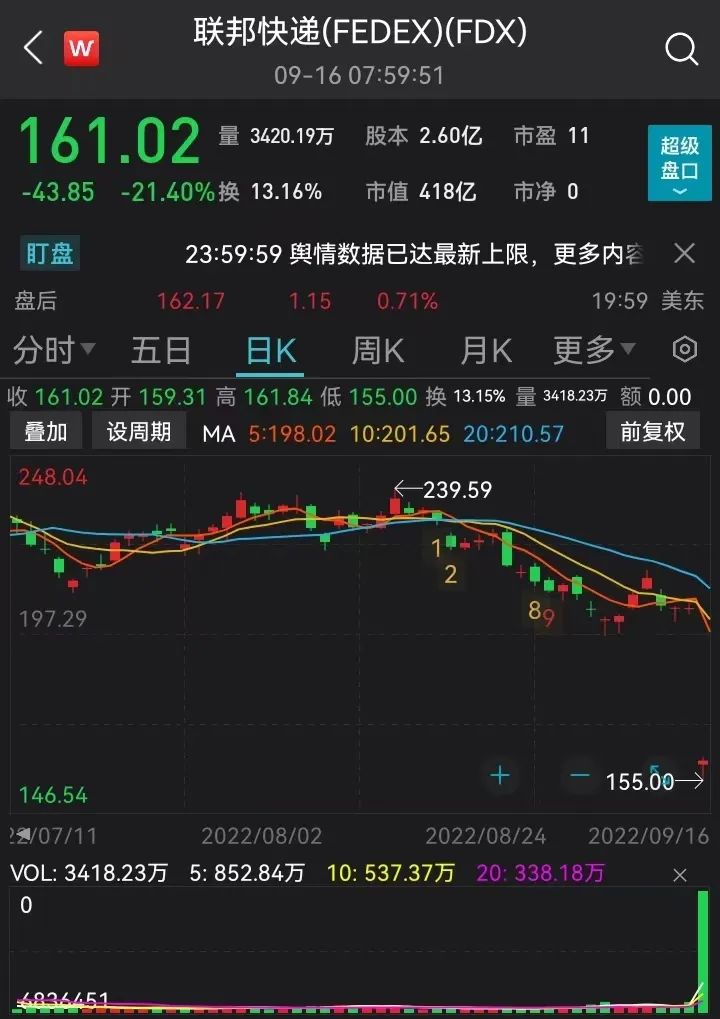Expand the 更多 chart period dropdown
Image resolution: width=720 pixels, height=1019 pixels.
(594, 350)
